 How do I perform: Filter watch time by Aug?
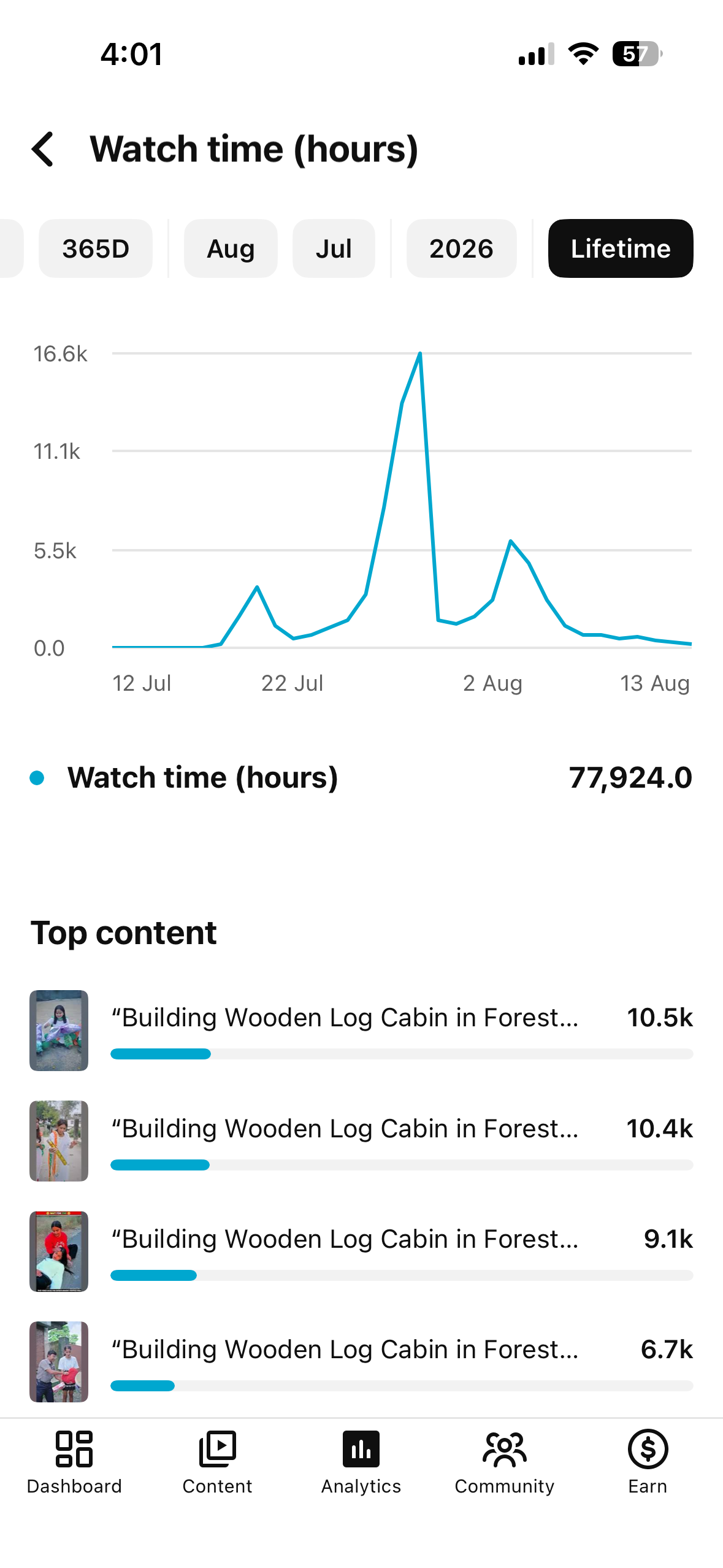pos(231,248)
